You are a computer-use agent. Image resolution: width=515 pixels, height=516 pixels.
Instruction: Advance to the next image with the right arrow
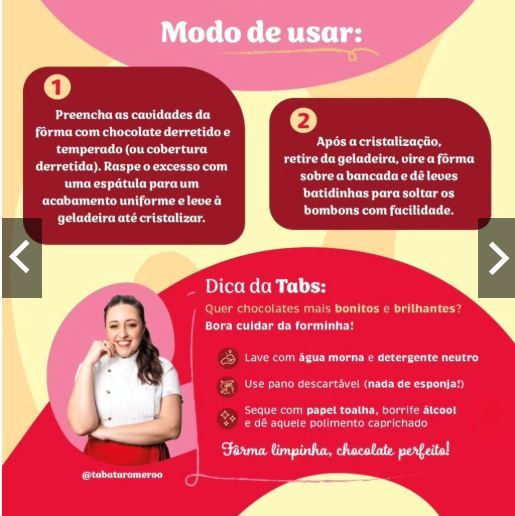497,258
